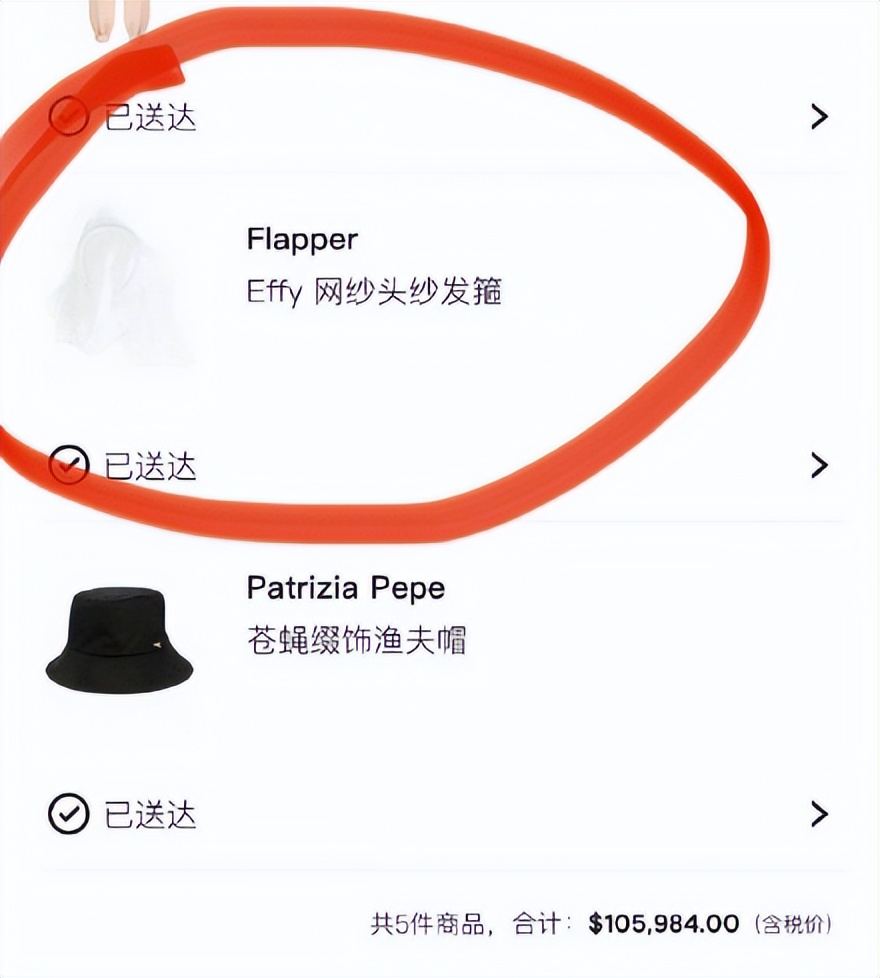Screen dimensions: 880x978
Task: Select the Effy 网纱头纱发箍 product title
Action: click(x=376, y=291)
